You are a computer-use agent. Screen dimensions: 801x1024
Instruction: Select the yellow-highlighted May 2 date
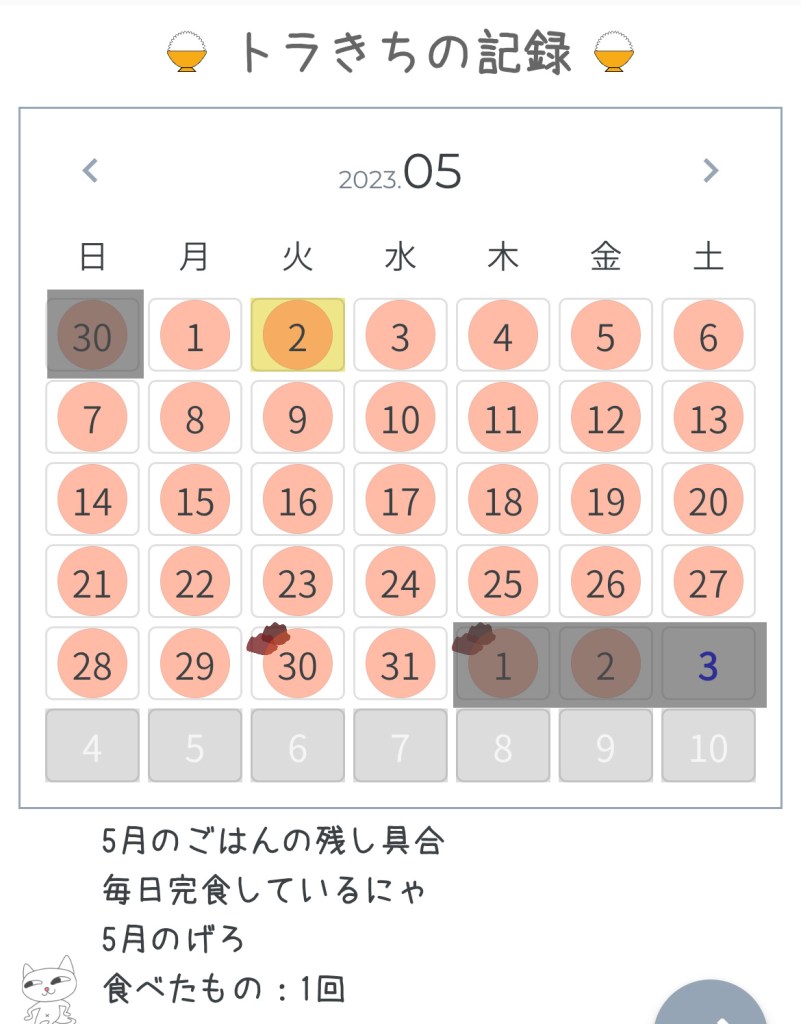(x=297, y=336)
